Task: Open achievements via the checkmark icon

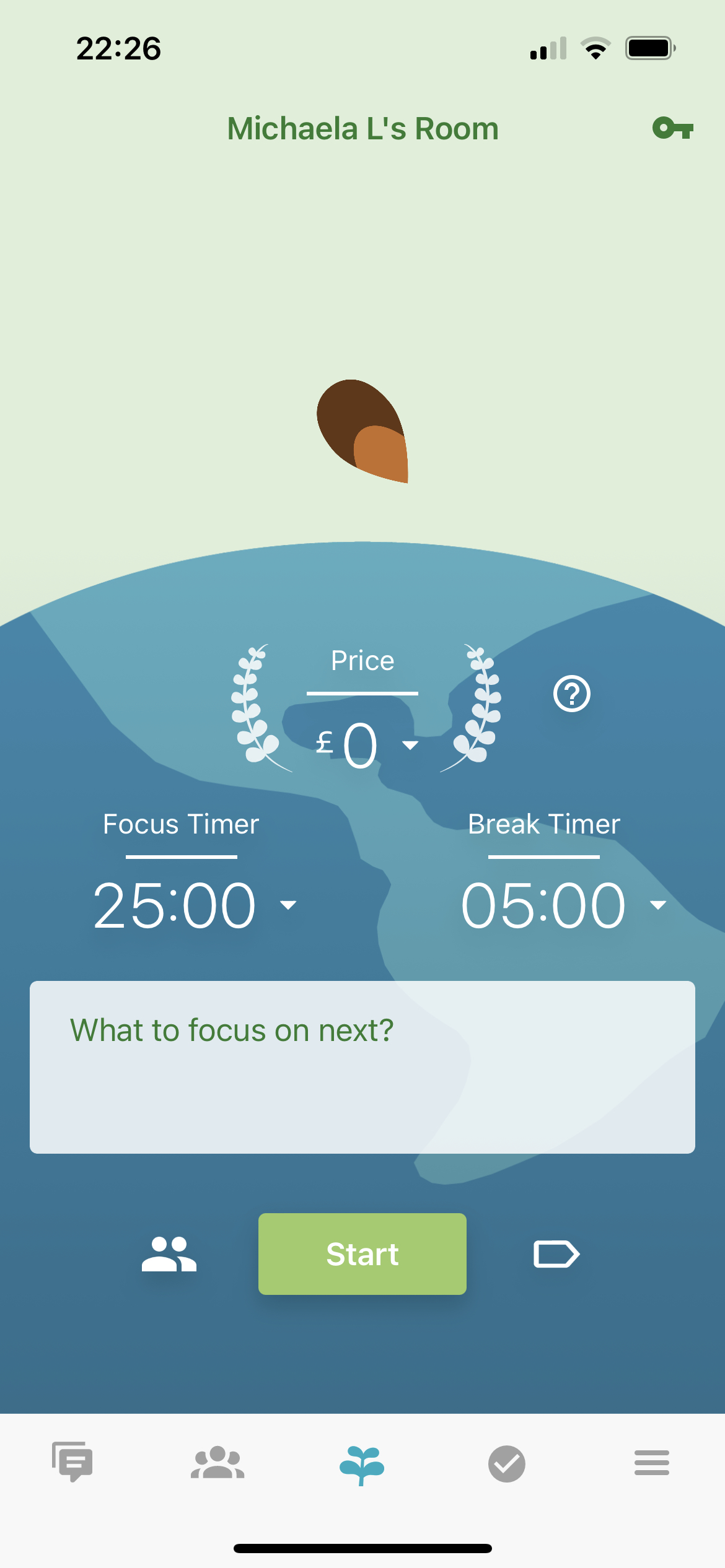Action: click(x=507, y=1462)
